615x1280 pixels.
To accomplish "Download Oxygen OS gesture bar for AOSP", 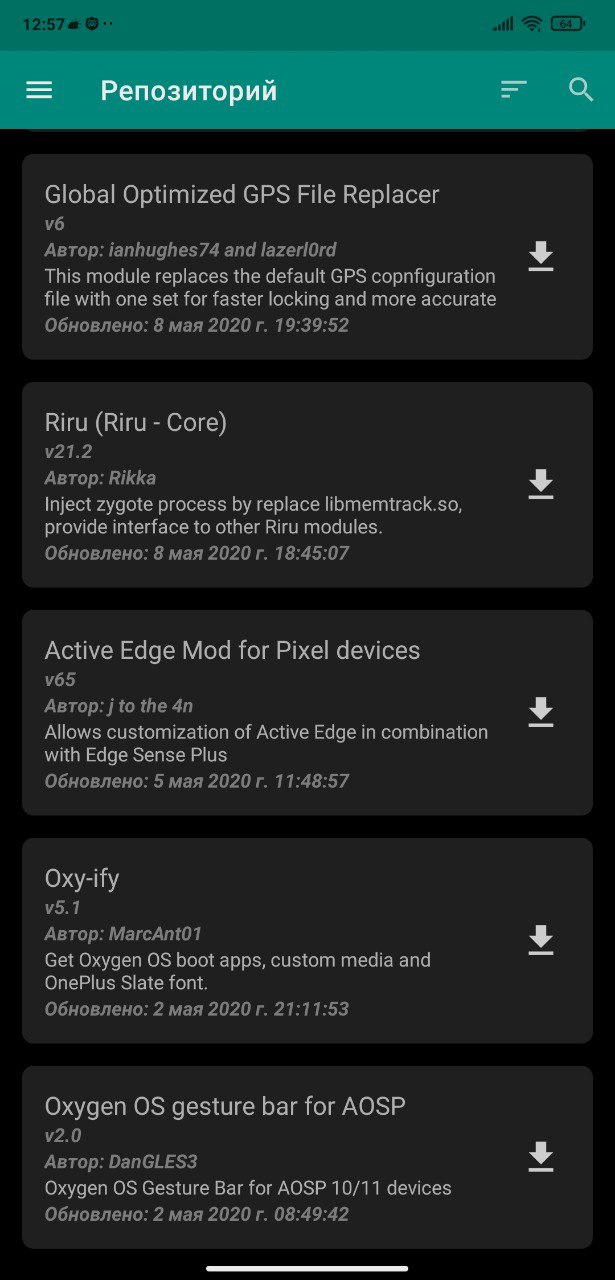I will point(541,1157).
